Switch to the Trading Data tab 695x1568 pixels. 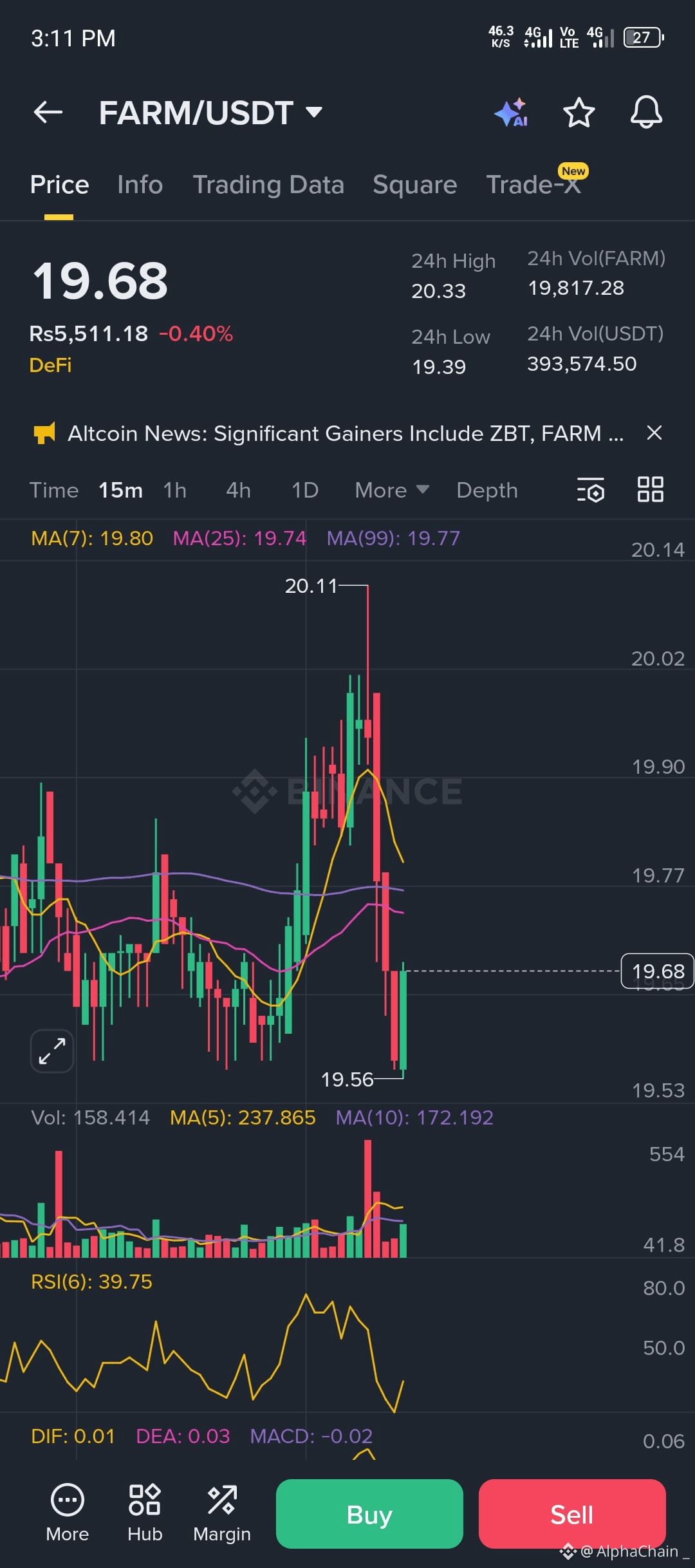268,185
